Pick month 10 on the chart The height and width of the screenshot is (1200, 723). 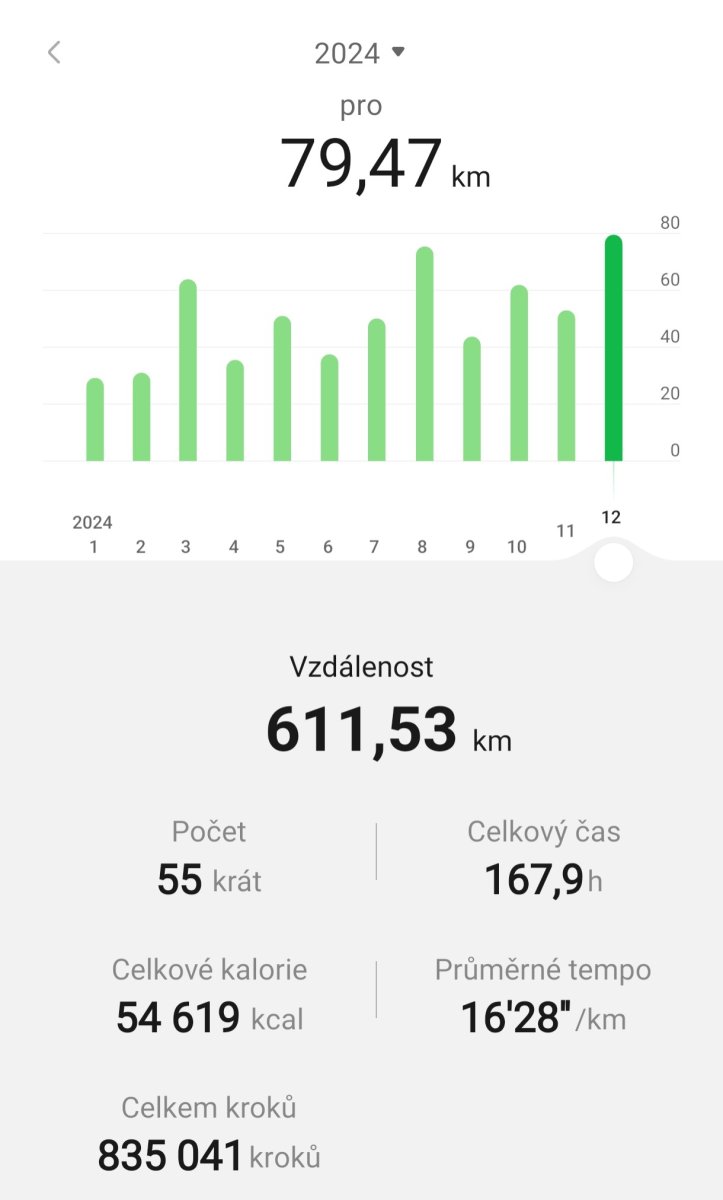(518, 373)
